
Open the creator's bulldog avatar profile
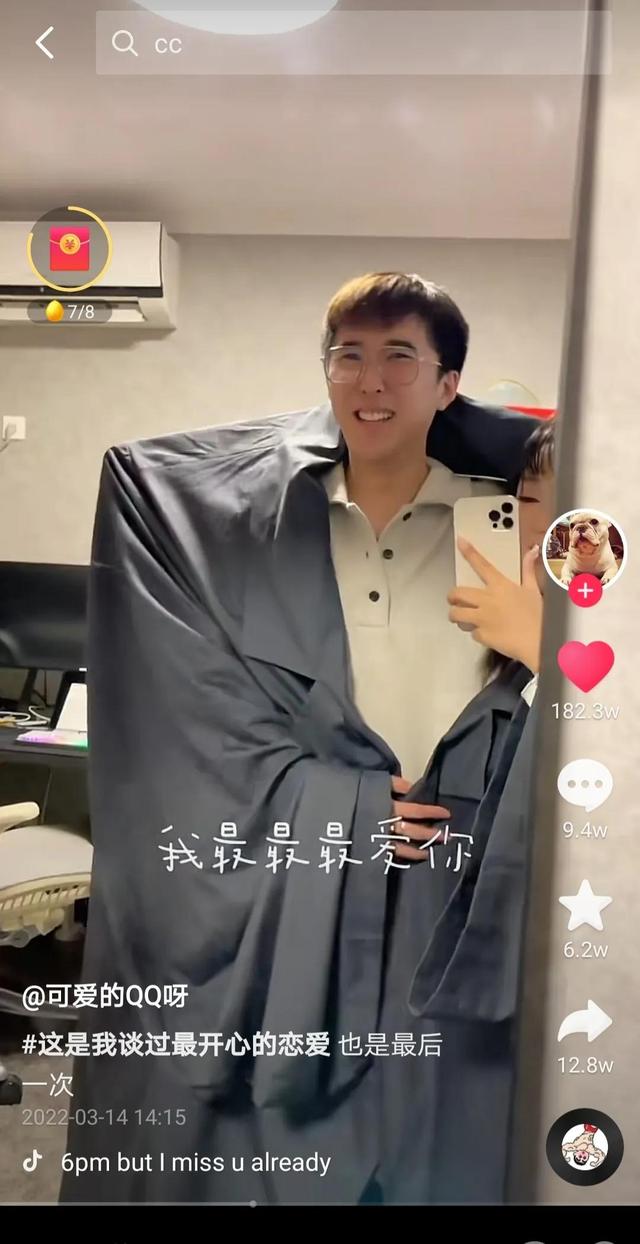(585, 547)
